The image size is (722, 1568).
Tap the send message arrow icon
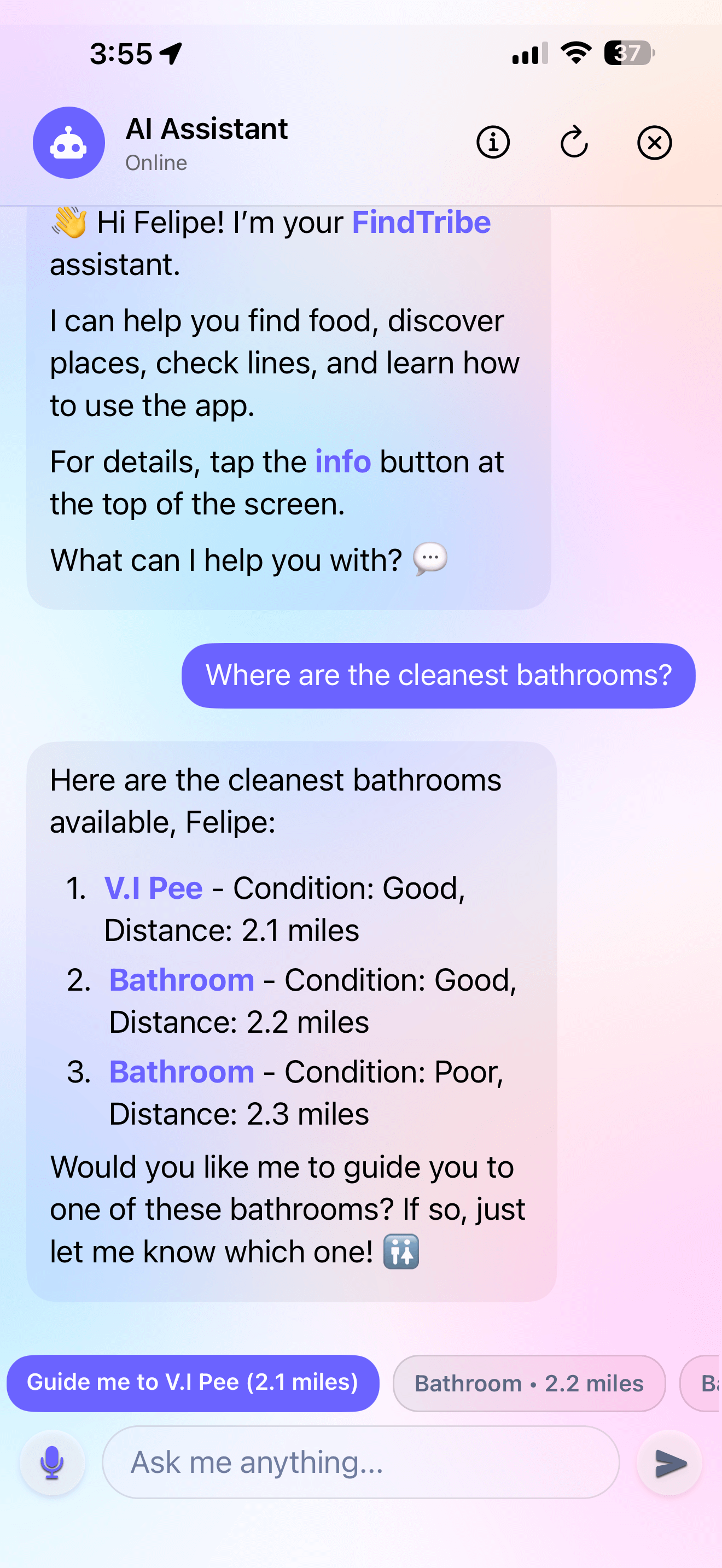click(668, 1462)
